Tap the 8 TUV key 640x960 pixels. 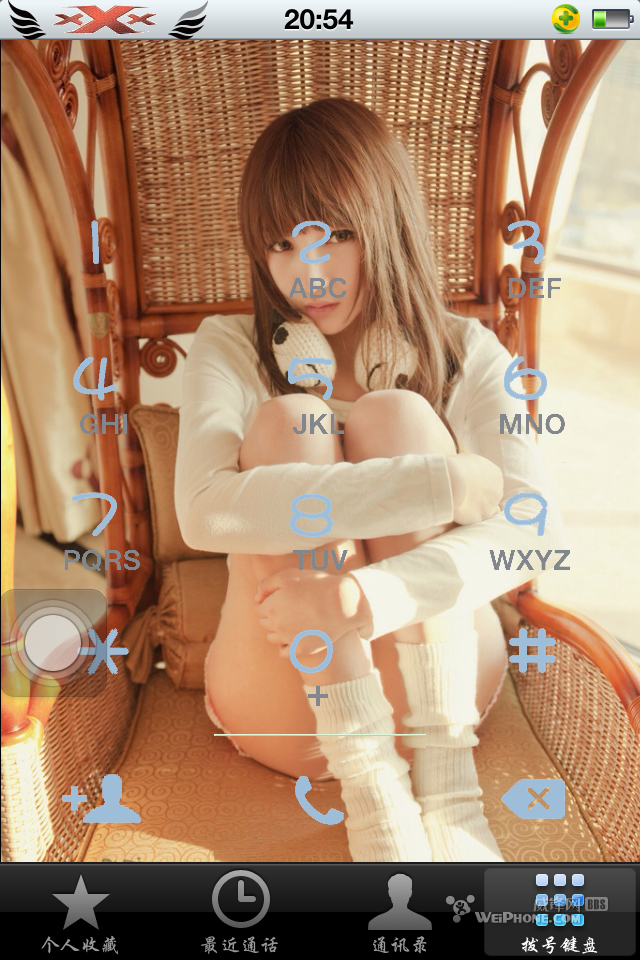[x=316, y=532]
